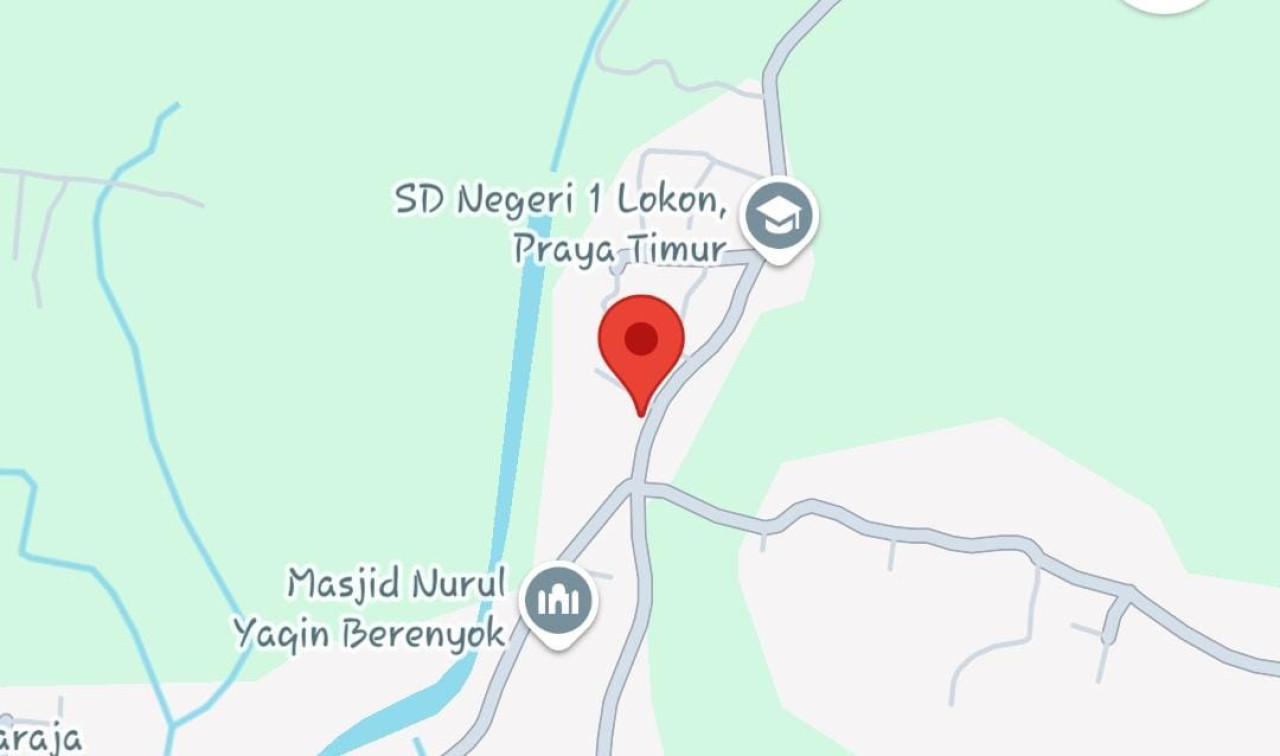Open the SD Negeri 1 Lokon school marker
This screenshot has width=1280, height=756.
[780, 217]
